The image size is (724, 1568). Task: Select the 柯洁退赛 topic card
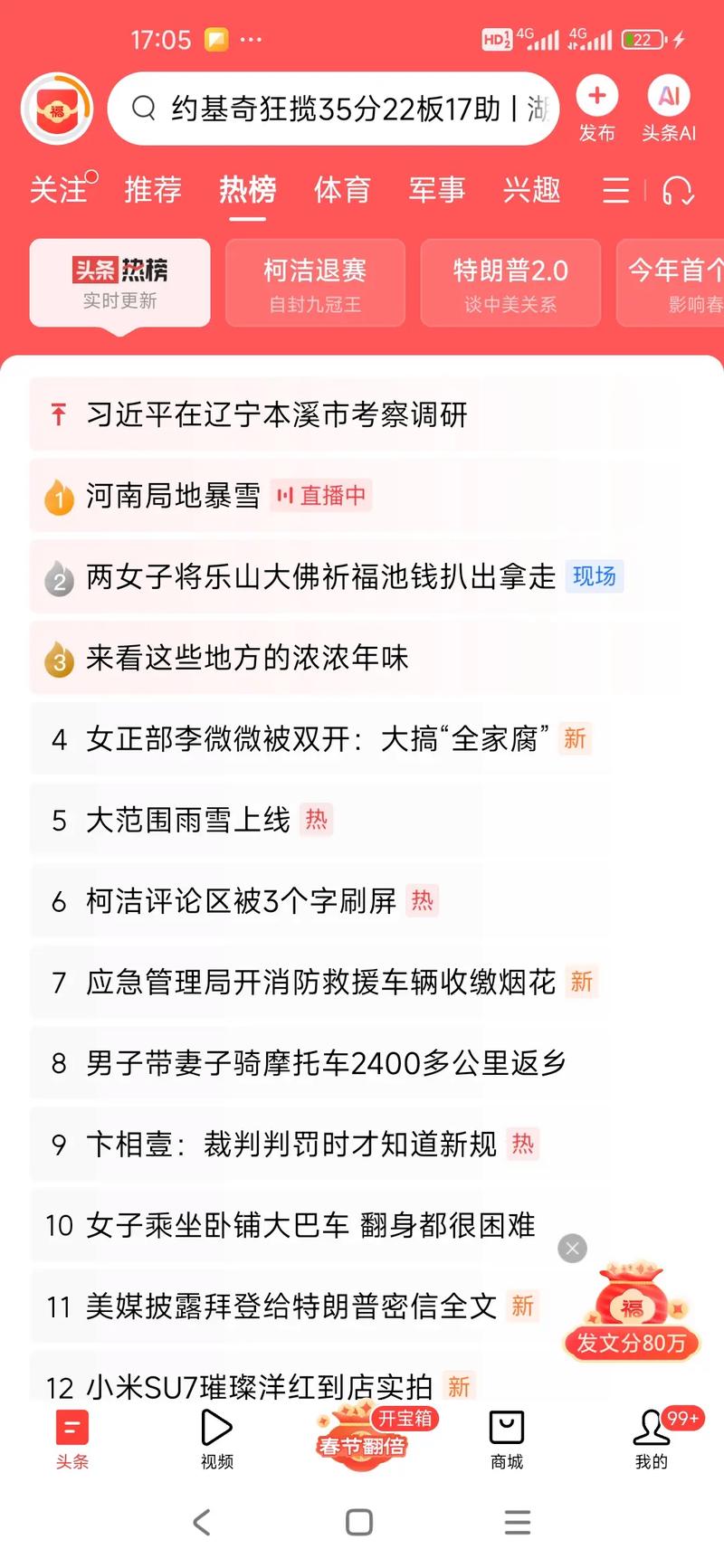(315, 282)
